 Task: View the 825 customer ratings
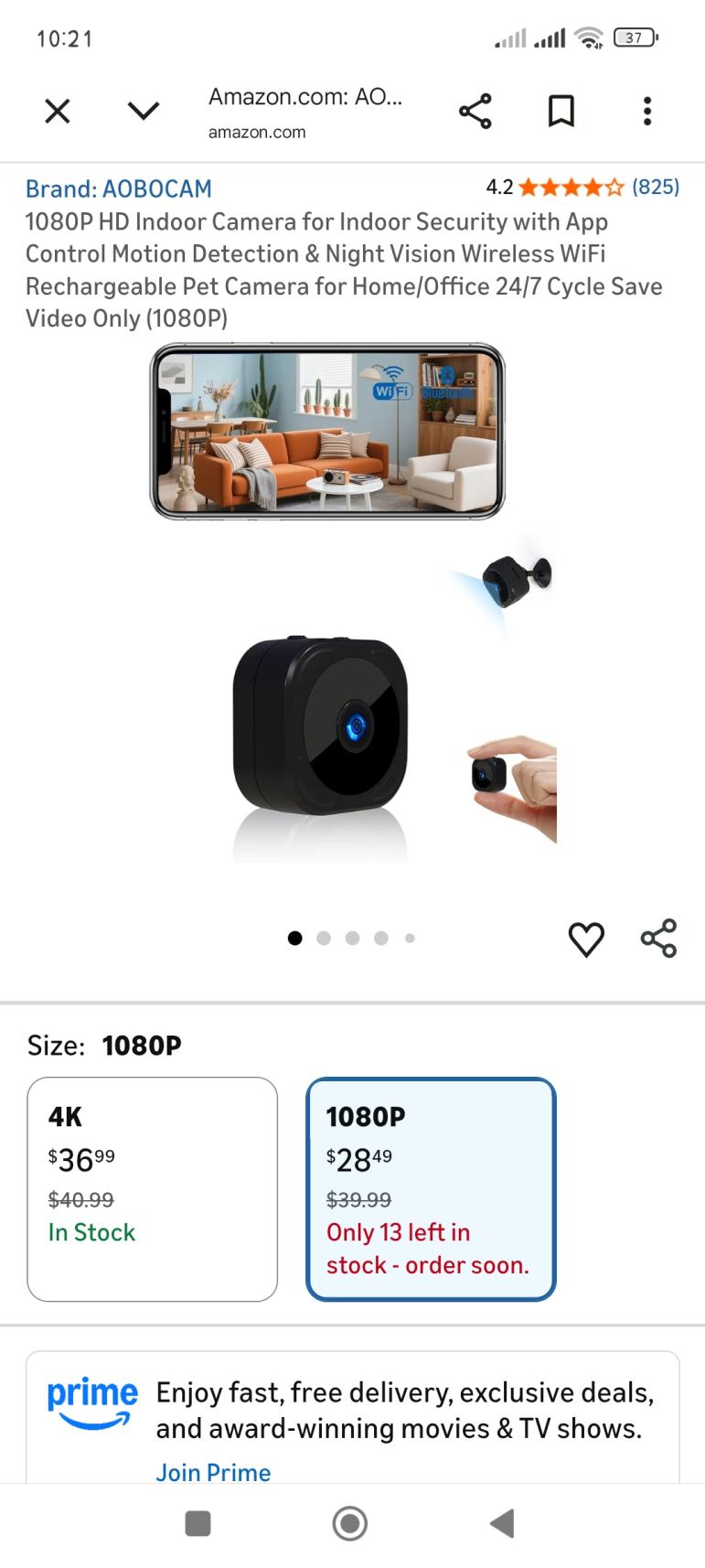point(655,188)
